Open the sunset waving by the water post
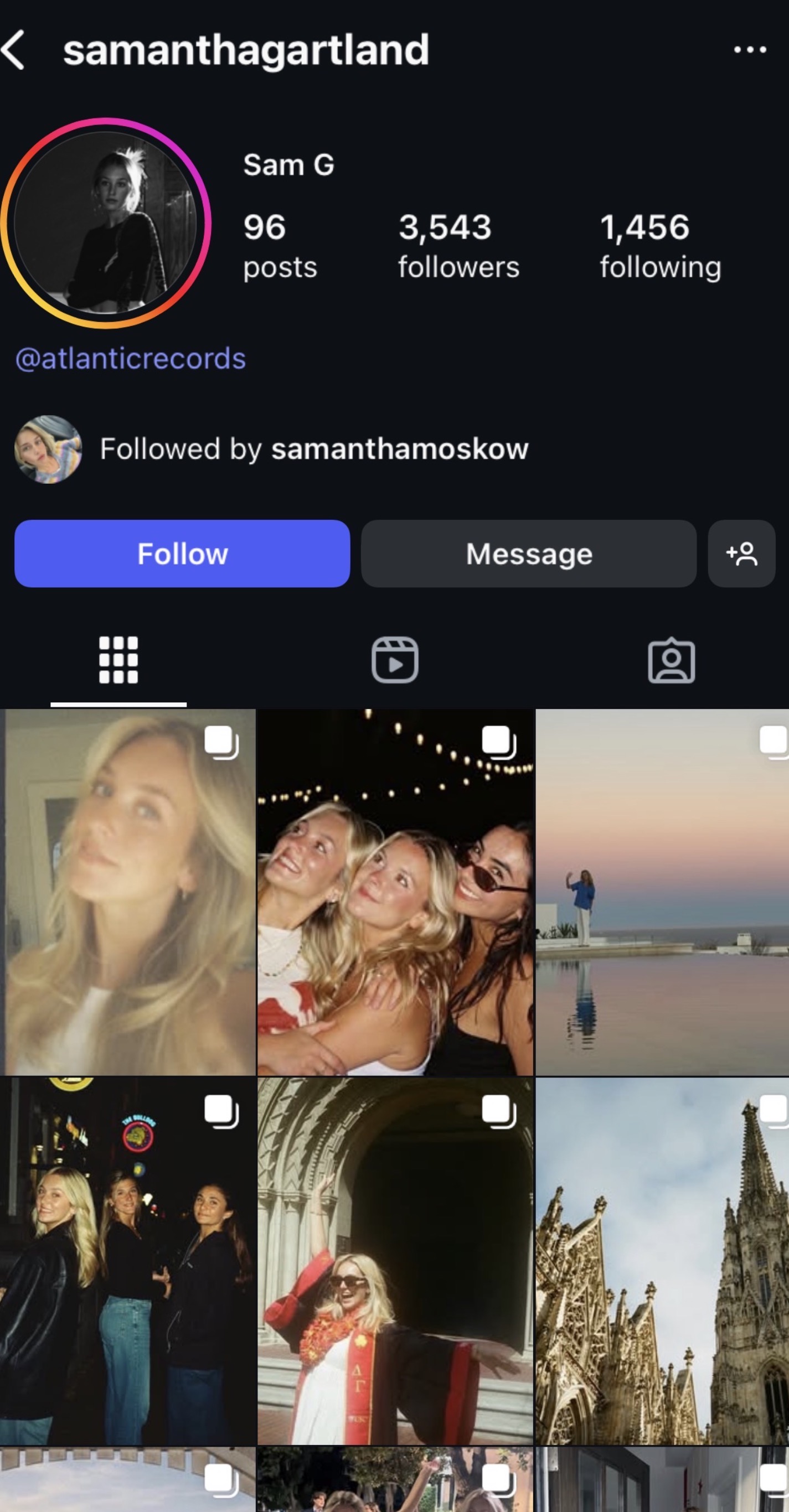789x1512 pixels. point(662,892)
